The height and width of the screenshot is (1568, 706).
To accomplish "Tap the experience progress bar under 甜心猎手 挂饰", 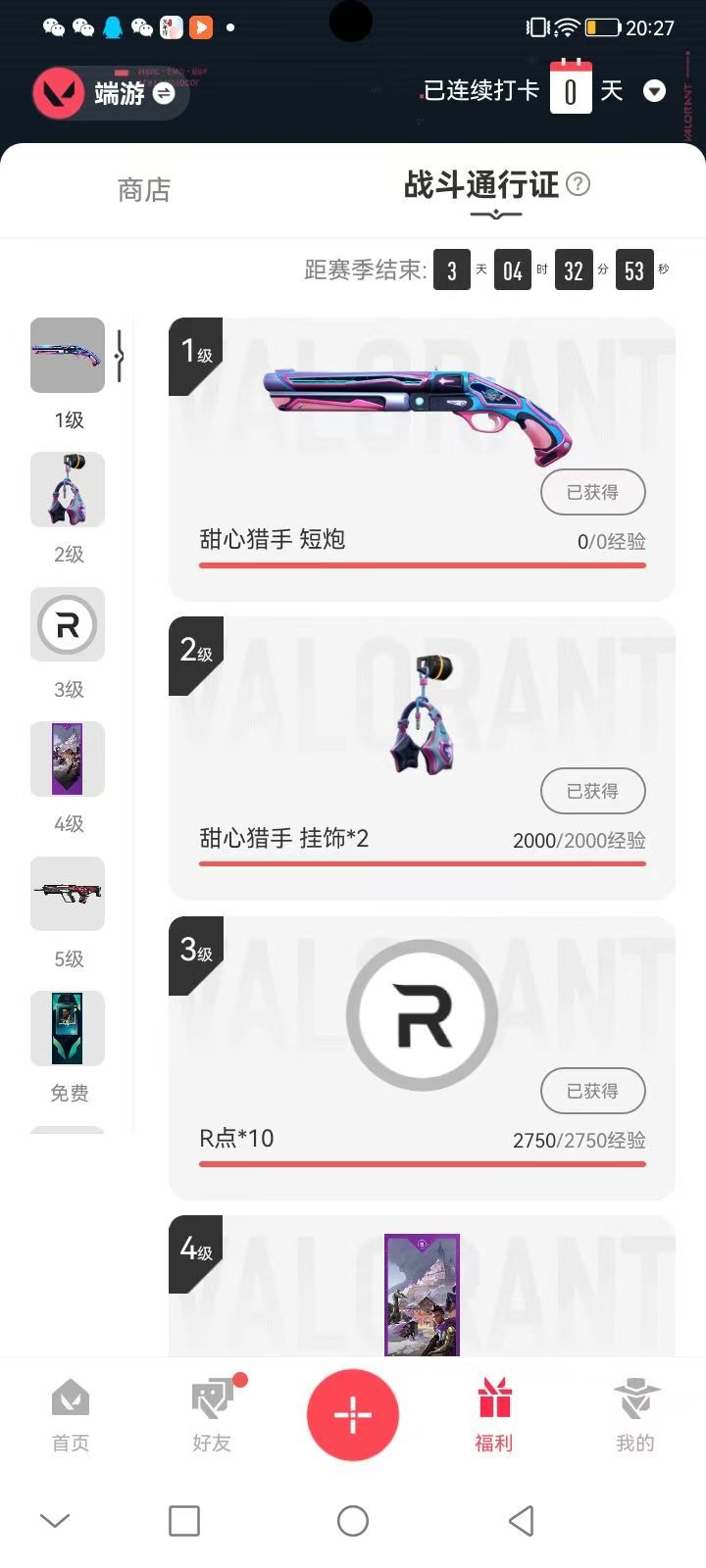I will 422,863.
